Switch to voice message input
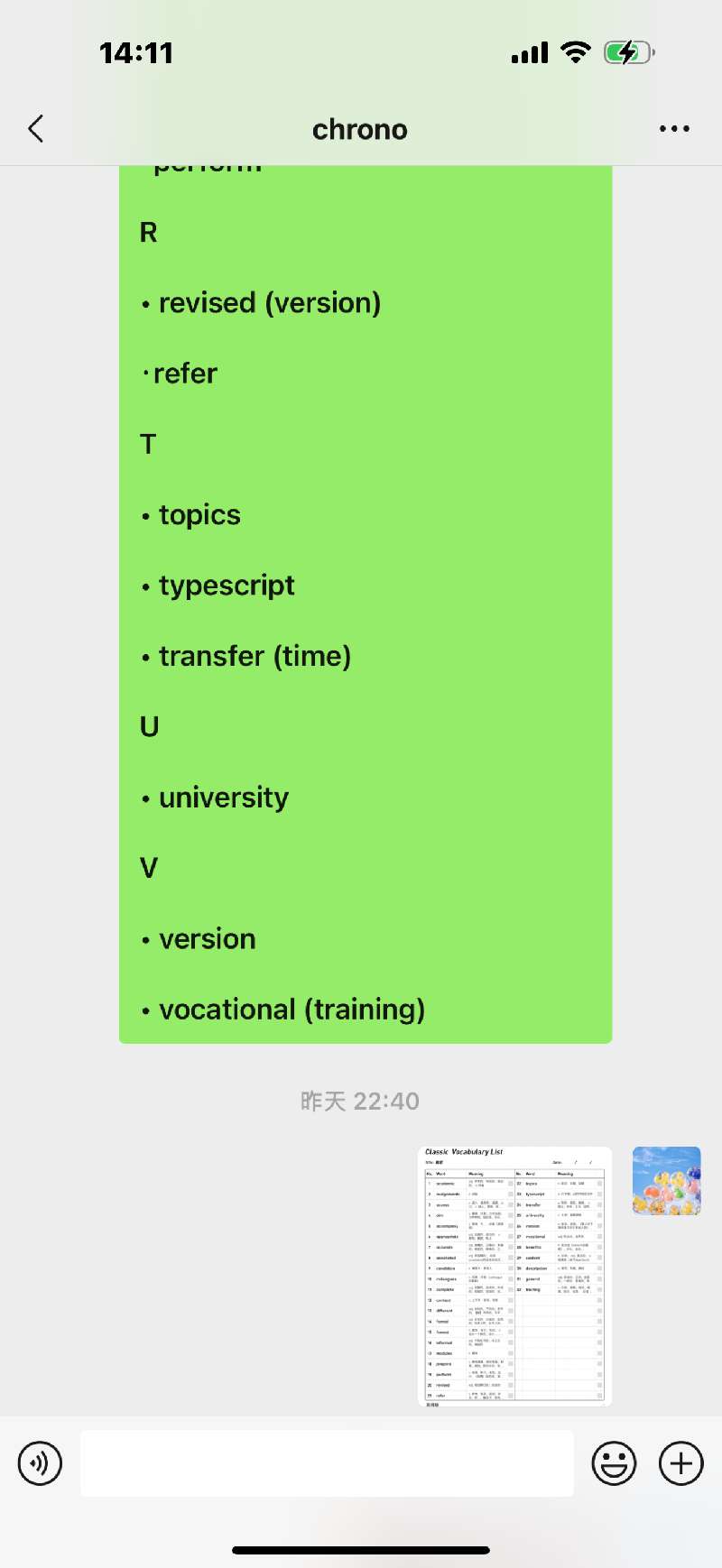722x1568 pixels. 41,1462
